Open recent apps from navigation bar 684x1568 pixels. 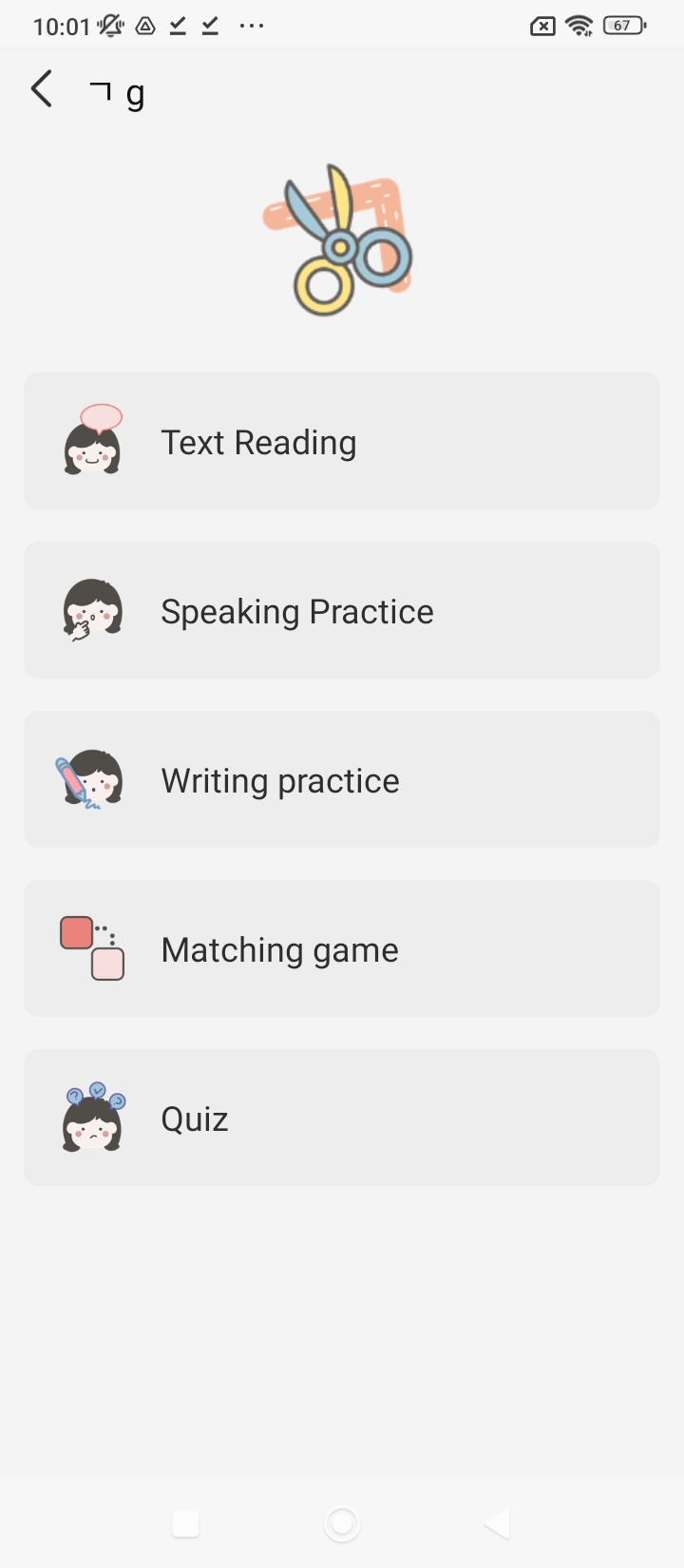coord(185,1524)
